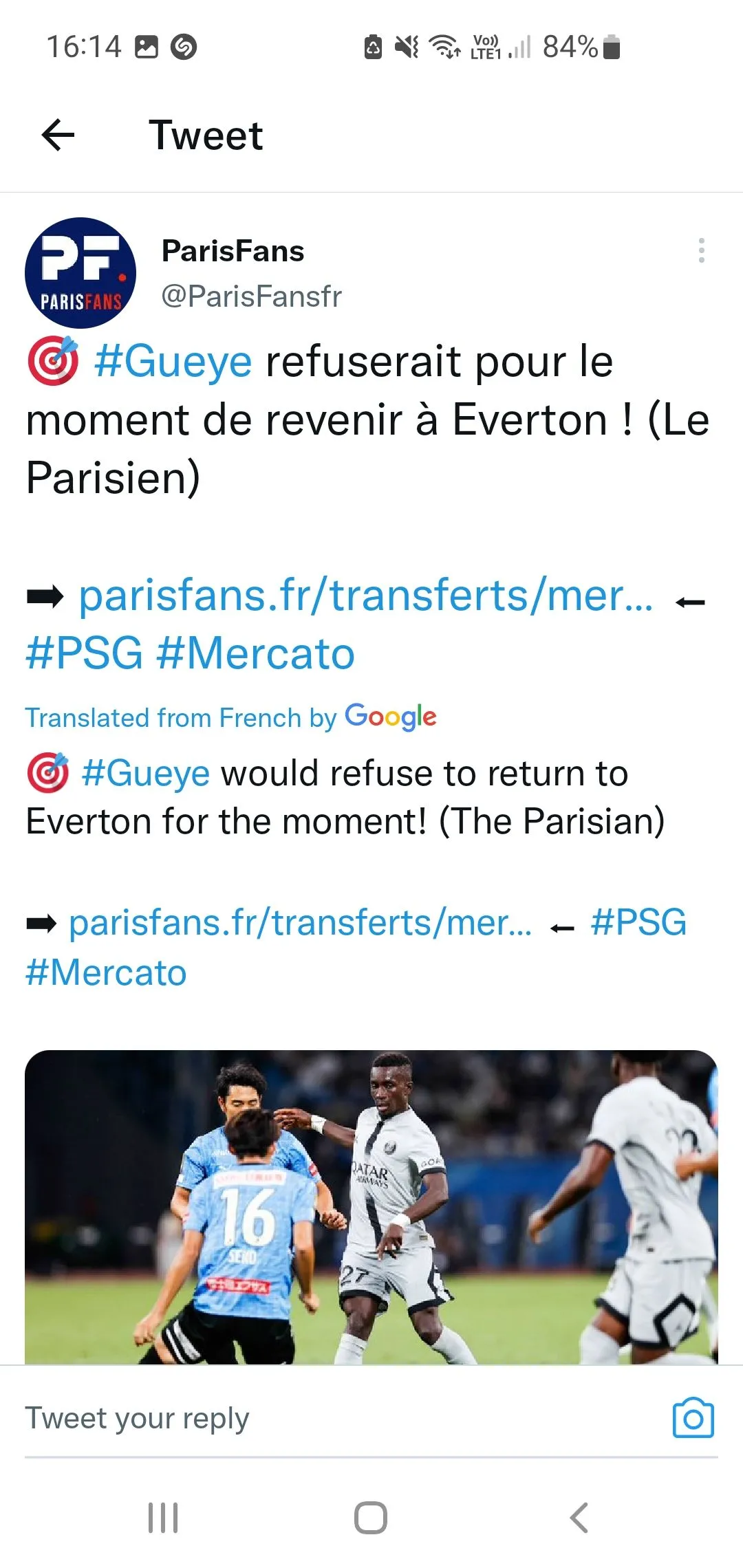Open #Mercato hashtag in the translated text
Image resolution: width=743 pixels, height=1568 pixels.
click(x=106, y=974)
